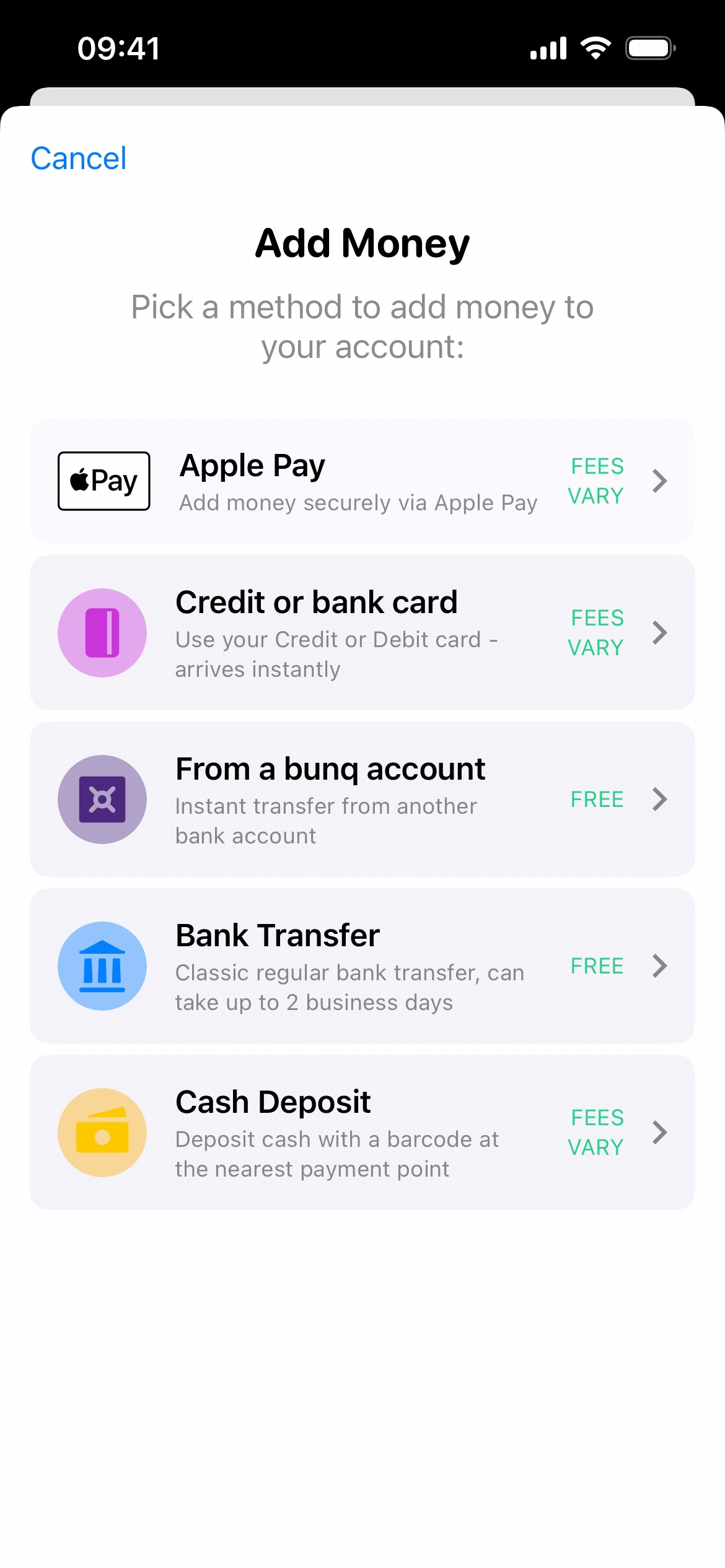Screen dimensions: 725x1568
Task: Choose Apple Pay to add money
Action: 362,481
